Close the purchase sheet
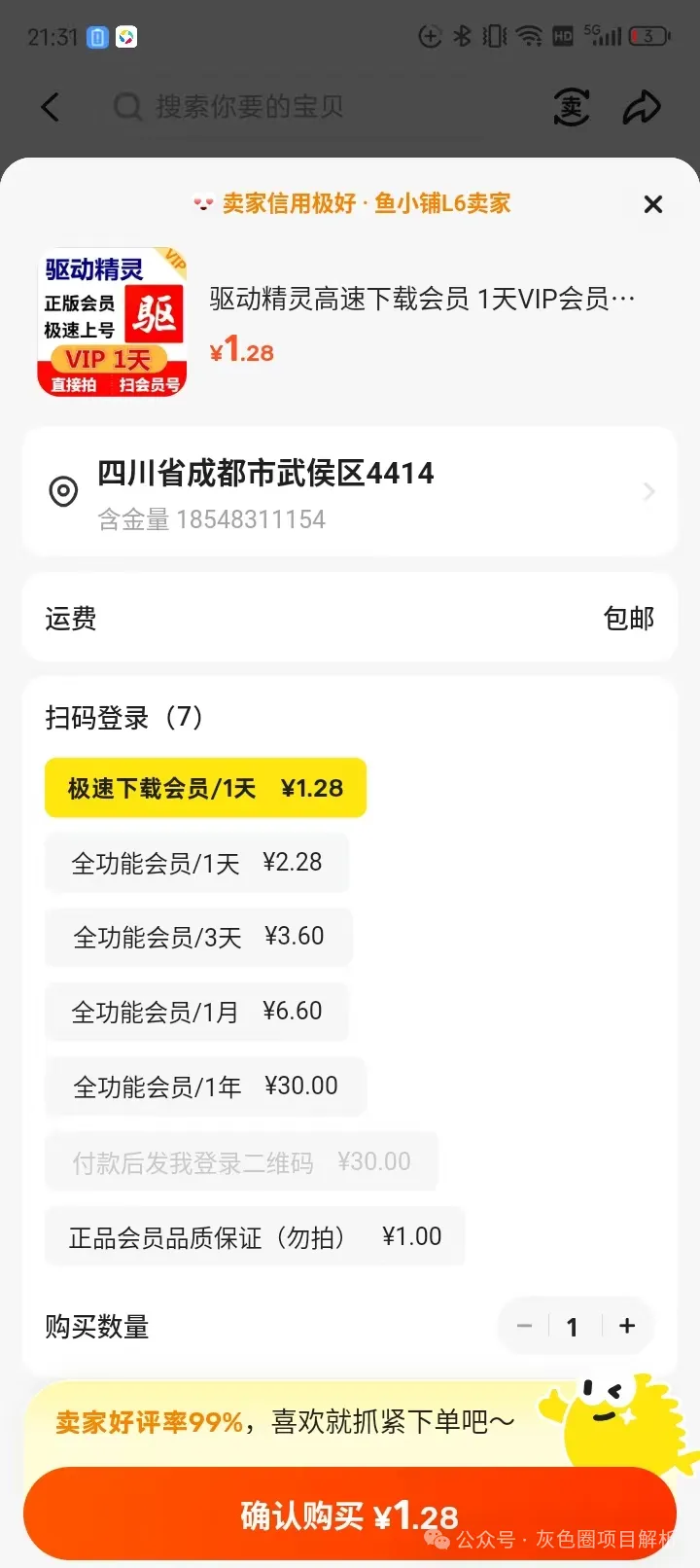The width and height of the screenshot is (700, 1568). 653,204
